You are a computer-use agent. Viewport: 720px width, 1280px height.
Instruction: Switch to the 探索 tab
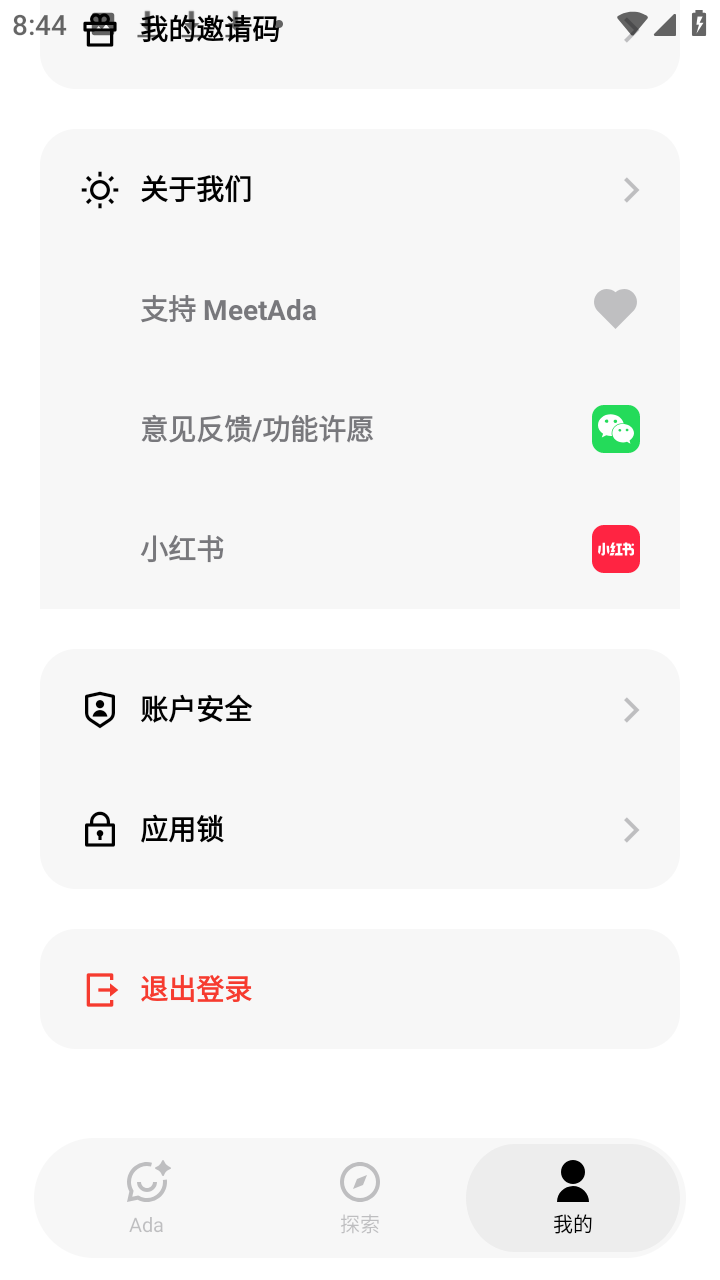click(359, 1198)
